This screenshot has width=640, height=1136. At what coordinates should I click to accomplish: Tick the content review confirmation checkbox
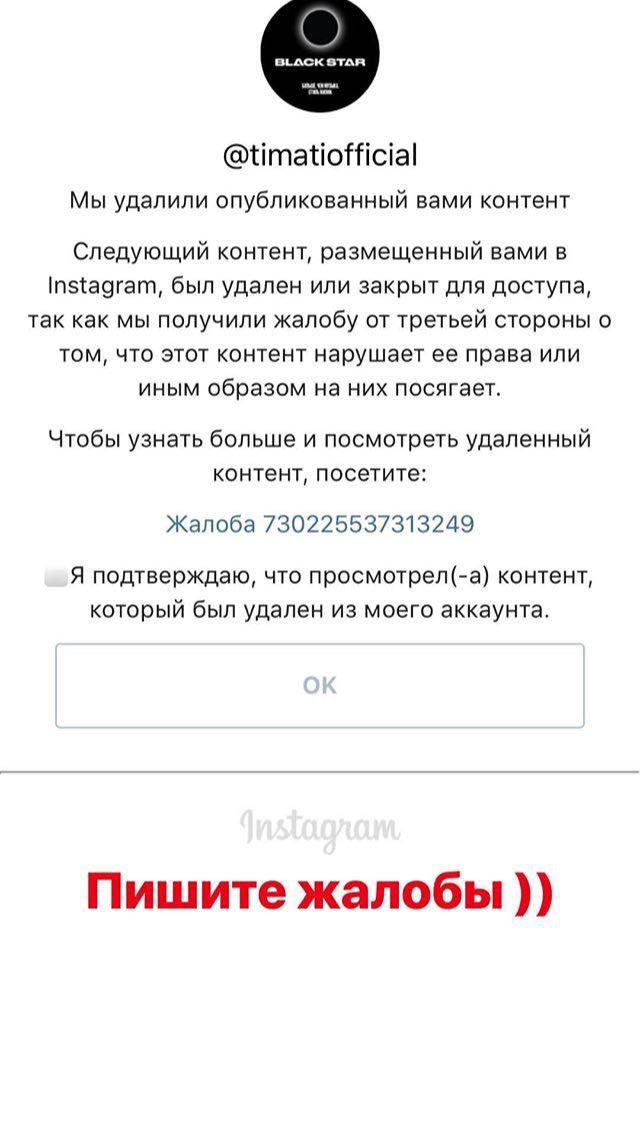56,576
